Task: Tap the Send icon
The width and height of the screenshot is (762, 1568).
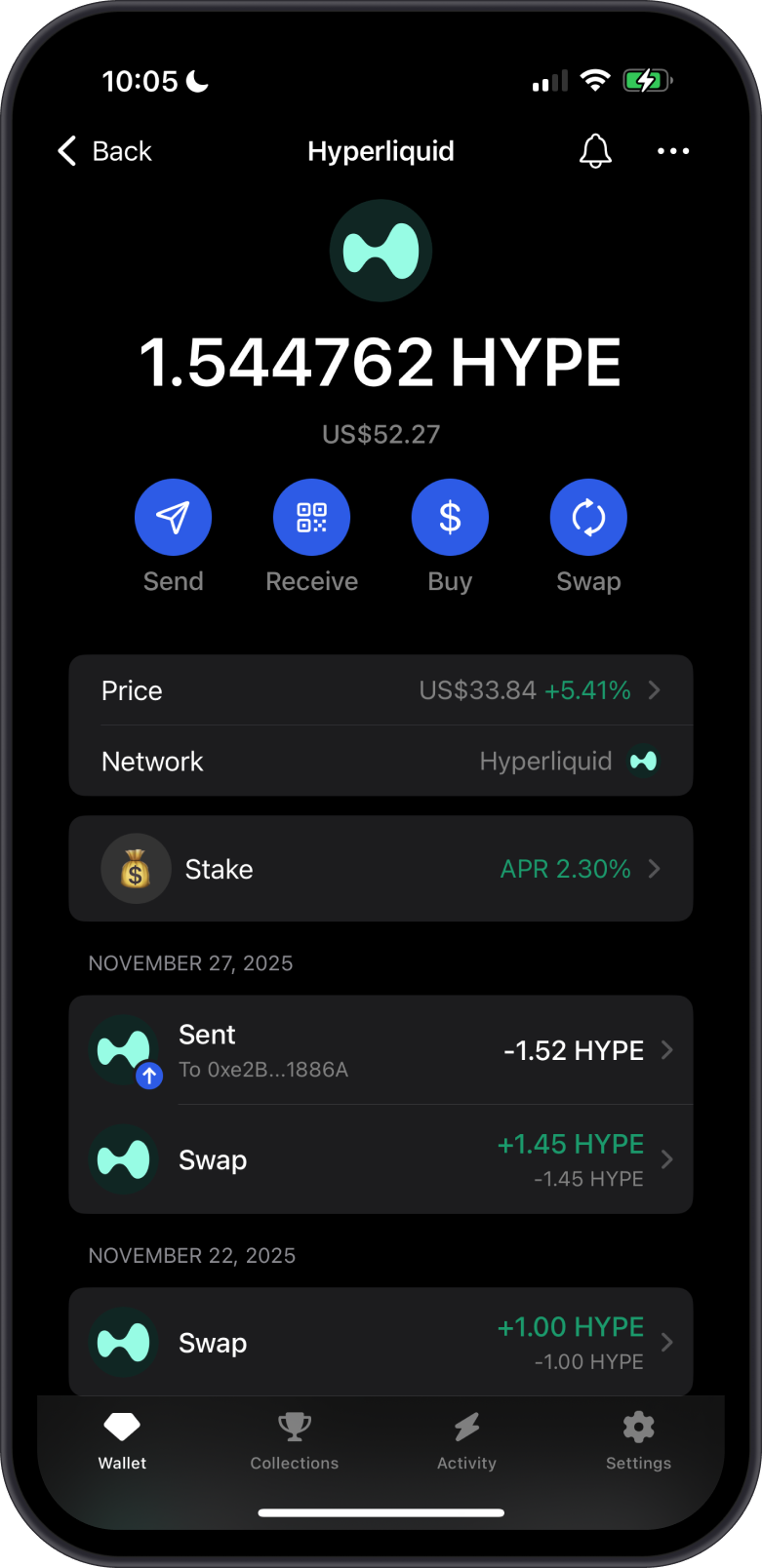Action: click(174, 517)
